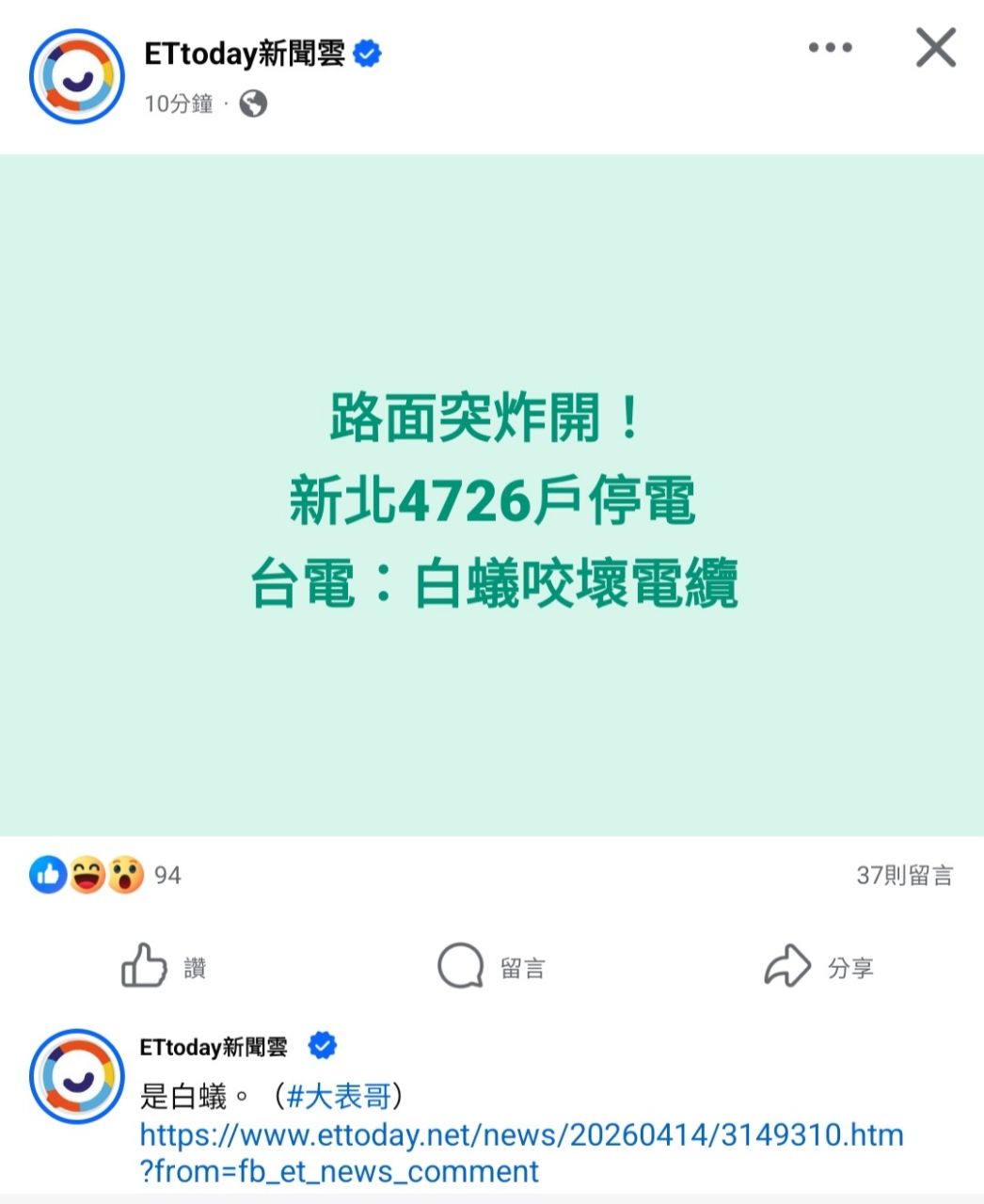See who reacted via the 94 reactions
Image resolution: width=984 pixels, height=1204 pixels.
[x=103, y=876]
